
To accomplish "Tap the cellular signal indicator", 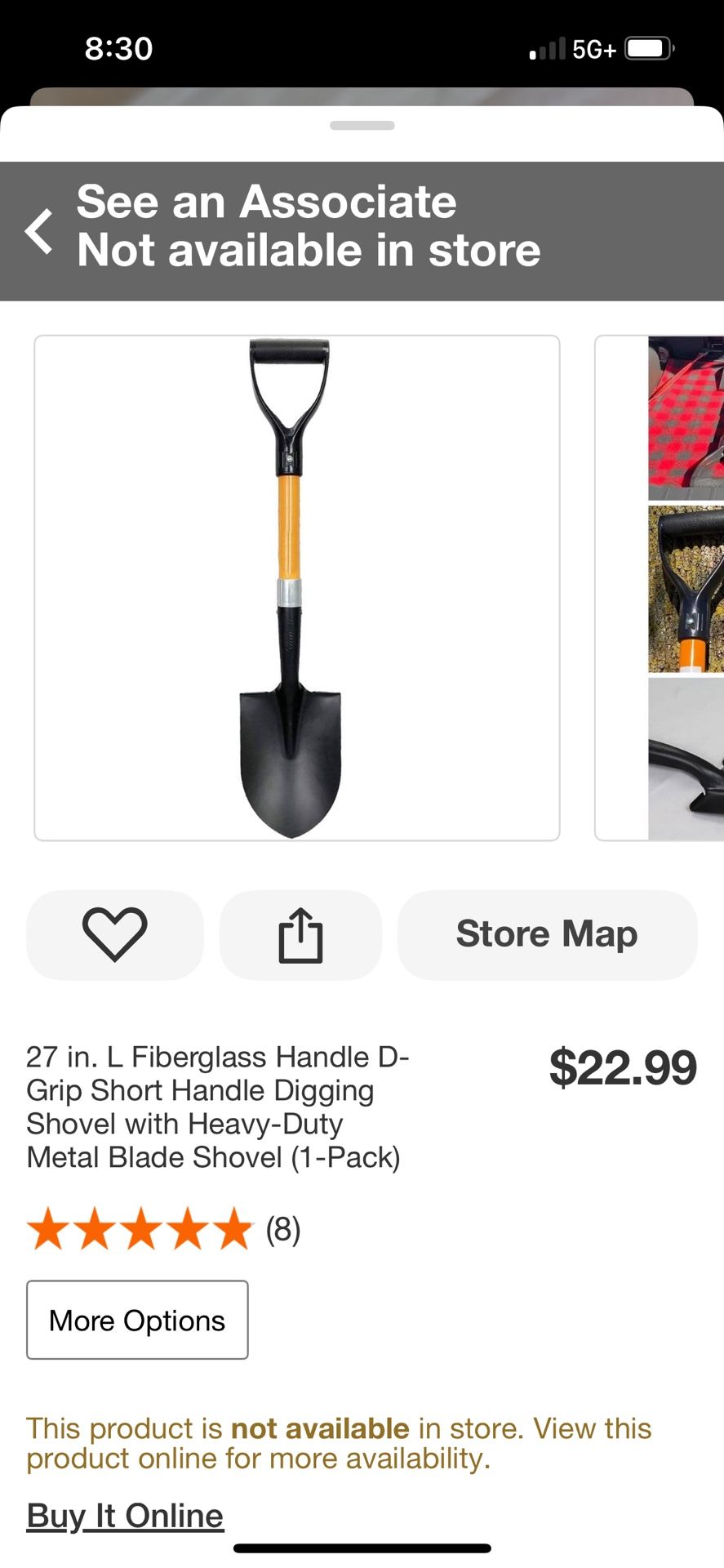I will coord(545,47).
